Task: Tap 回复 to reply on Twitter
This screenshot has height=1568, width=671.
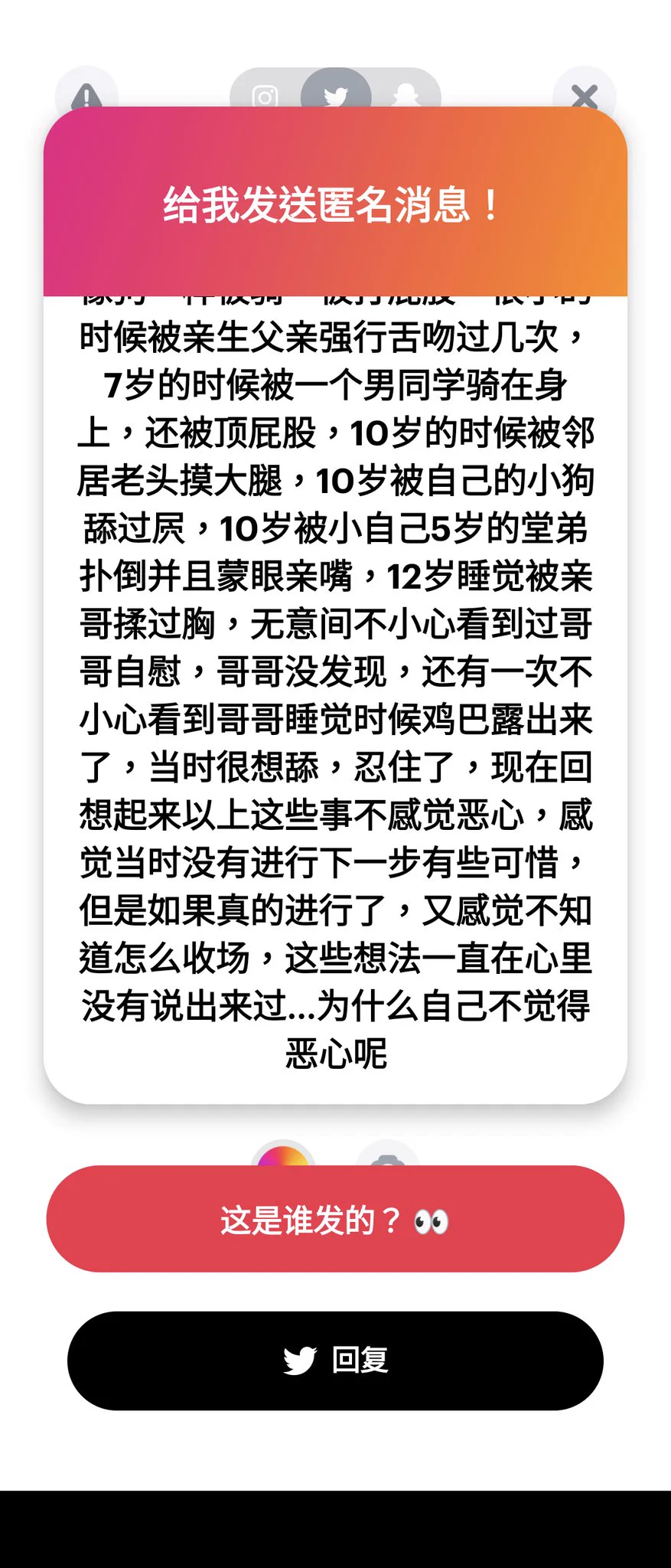Action: click(x=335, y=1361)
